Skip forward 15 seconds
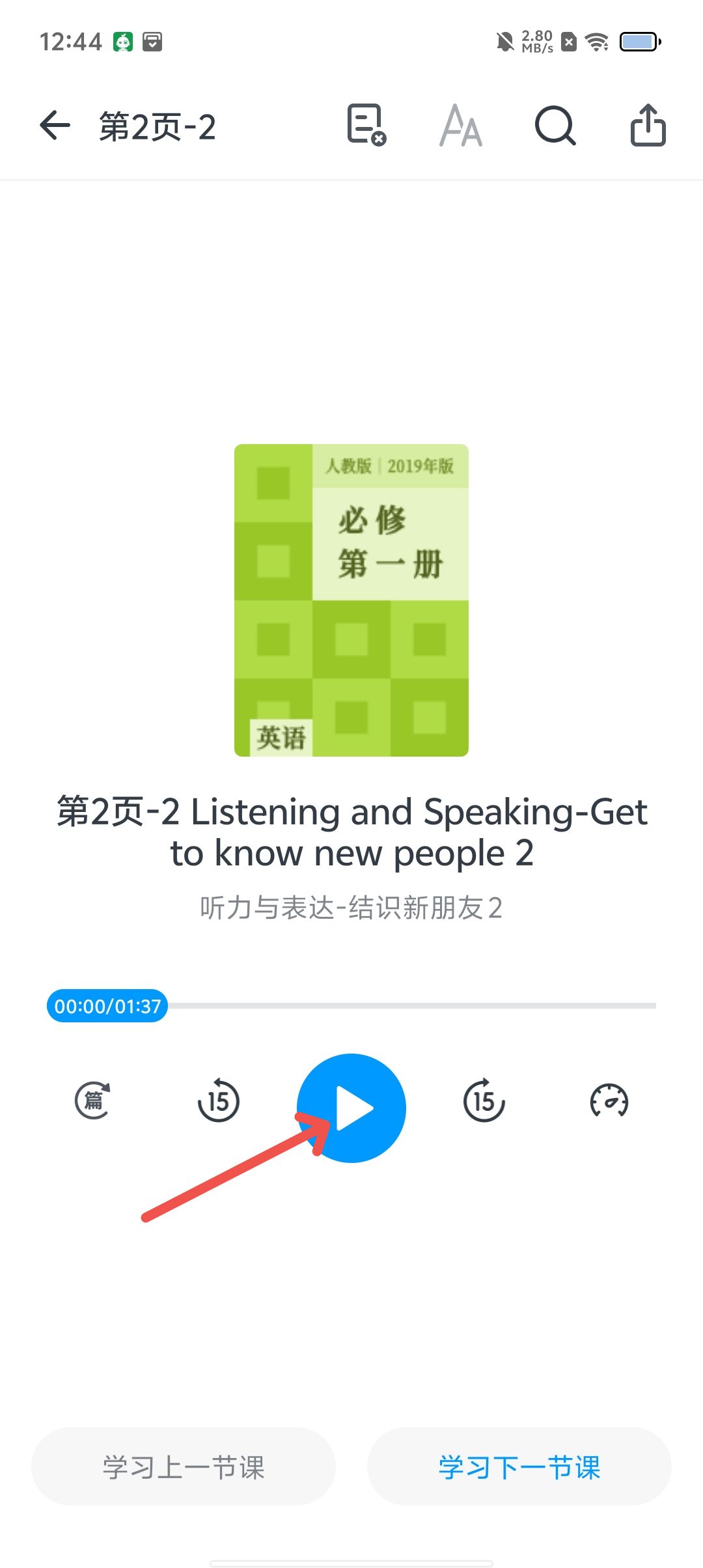The width and height of the screenshot is (703, 1568). (484, 1101)
